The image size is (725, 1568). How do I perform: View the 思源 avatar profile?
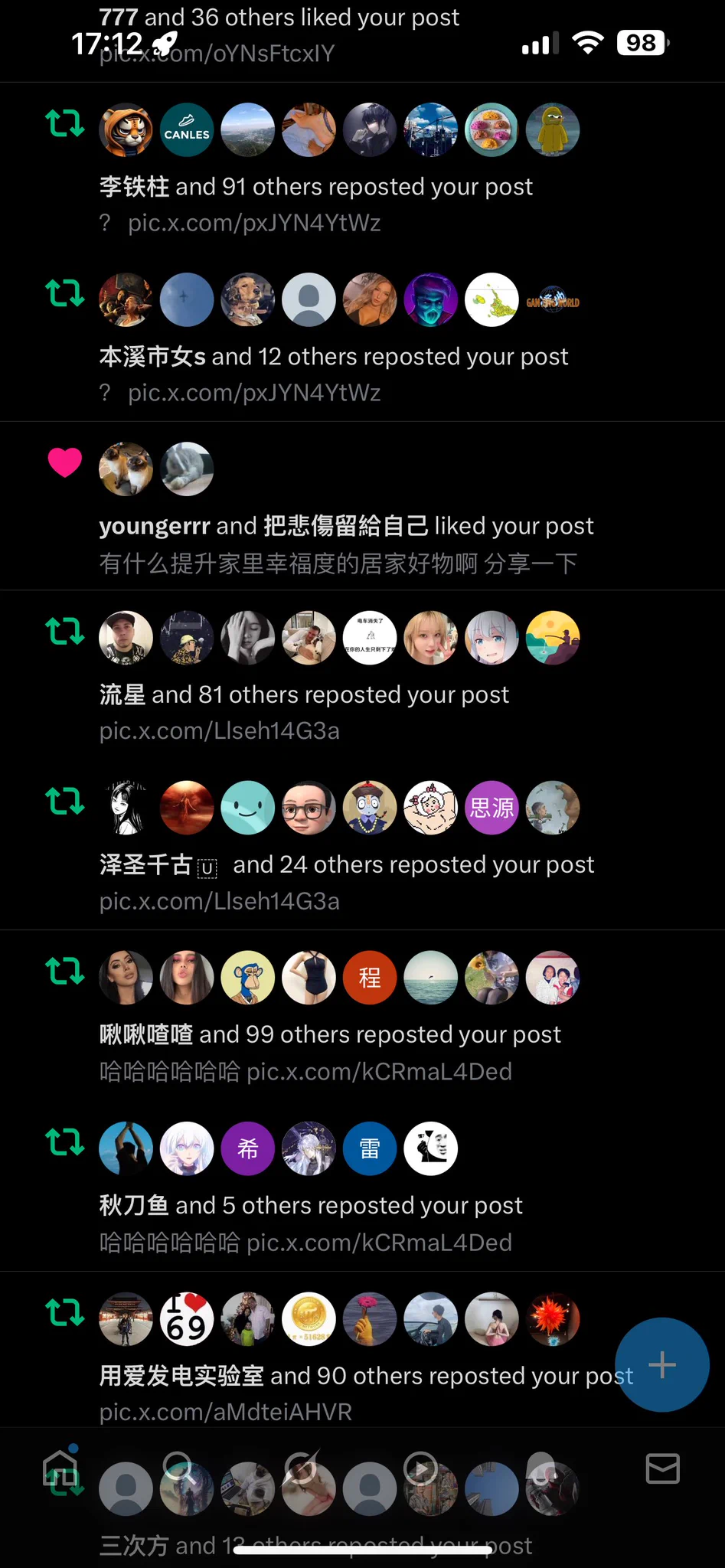(x=491, y=808)
